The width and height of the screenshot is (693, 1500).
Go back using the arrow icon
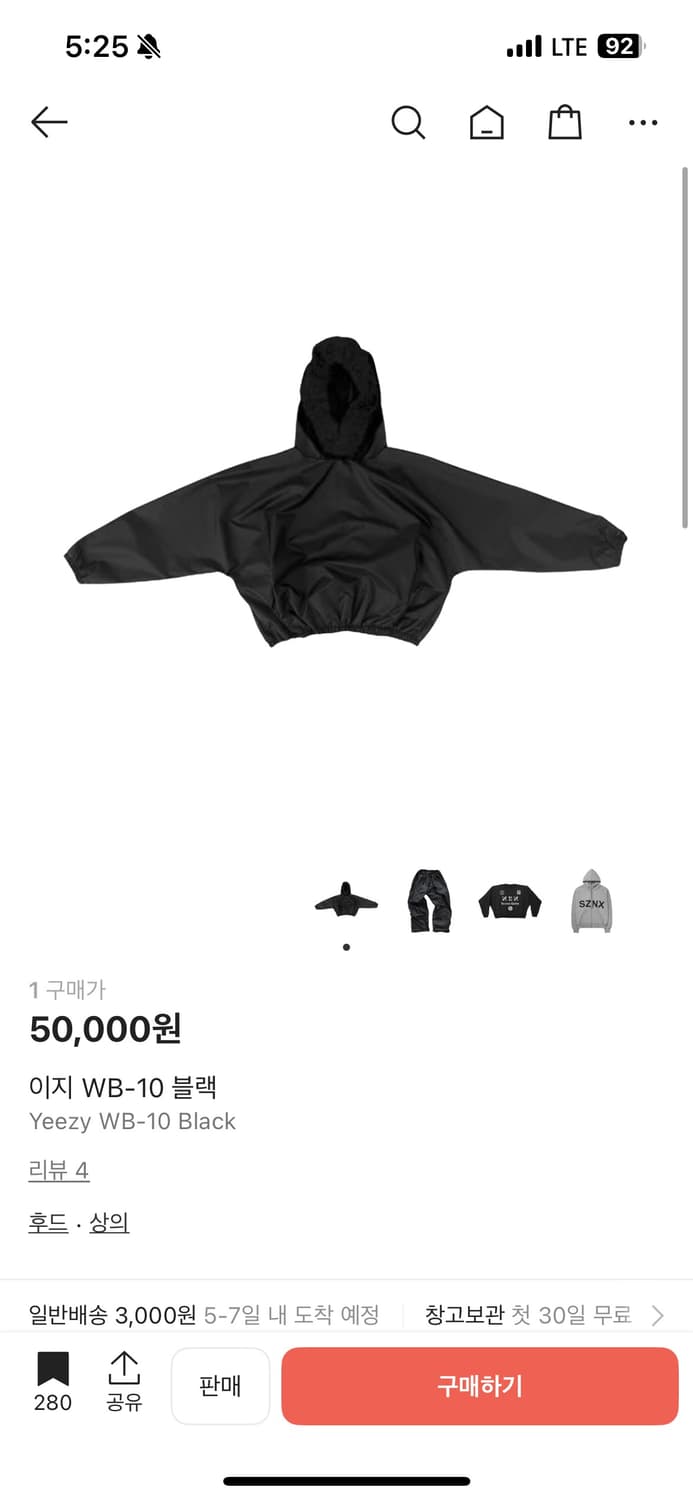coord(49,123)
